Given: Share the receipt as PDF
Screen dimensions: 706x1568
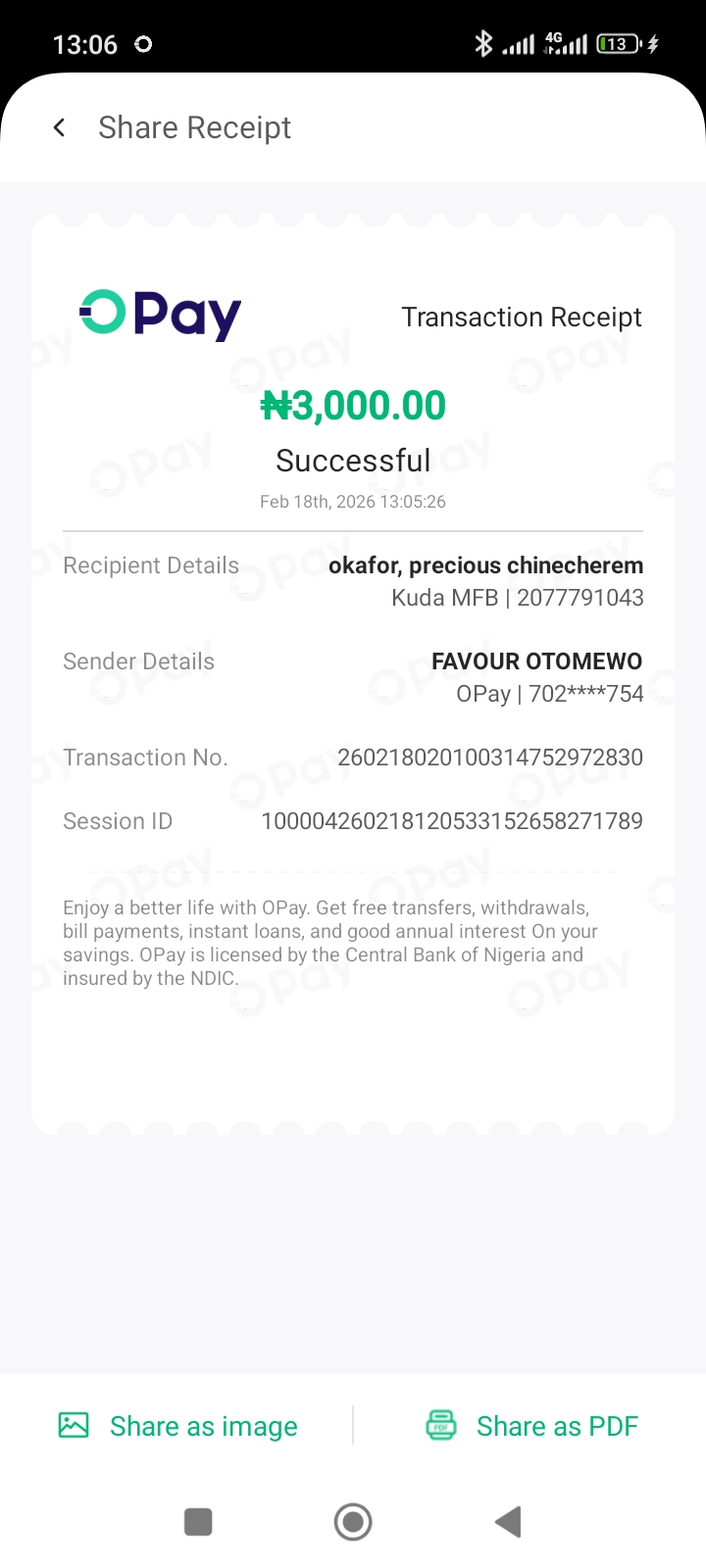Looking at the screenshot, I should click(x=531, y=1426).
